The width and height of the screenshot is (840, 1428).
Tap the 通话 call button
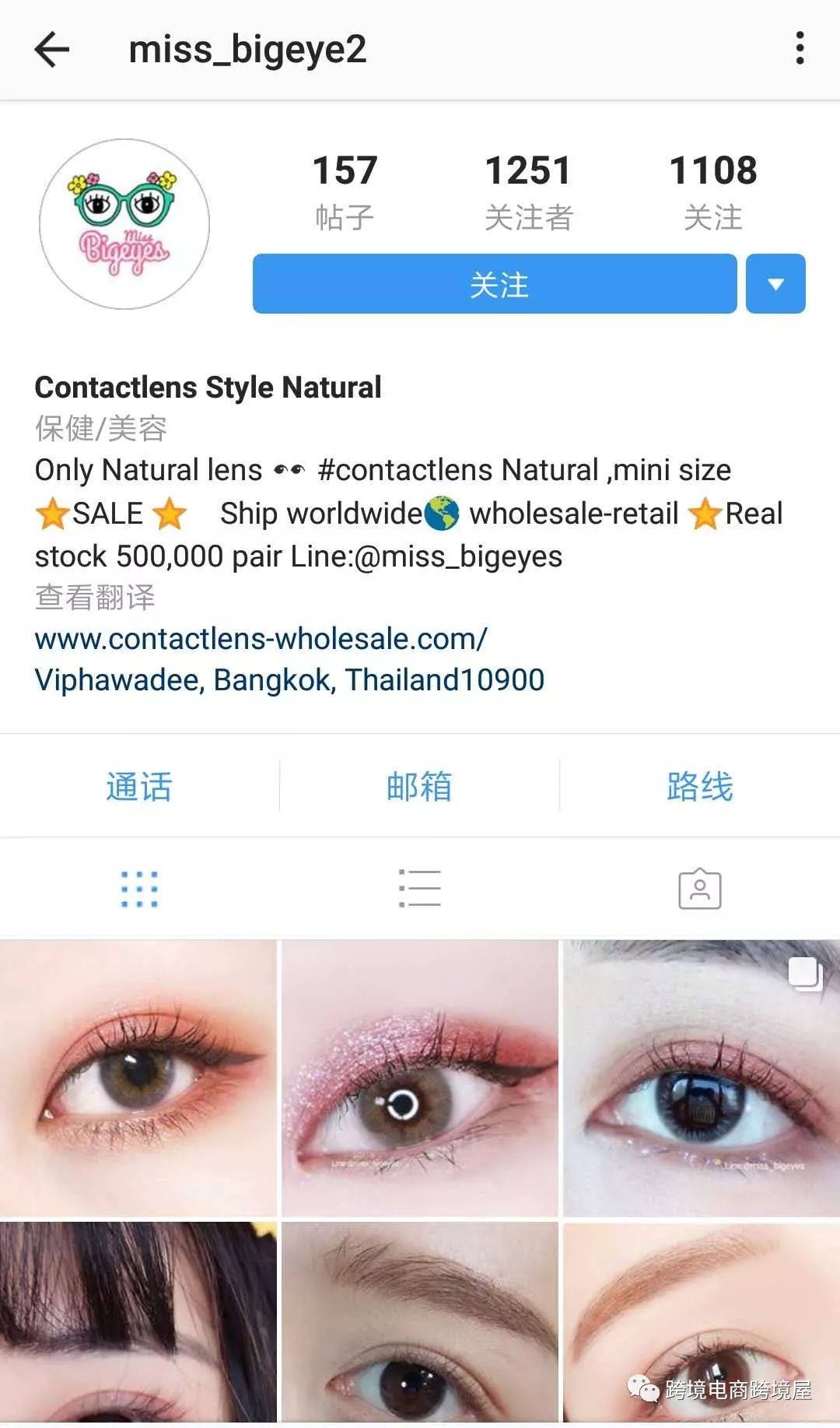pyautogui.click(x=139, y=786)
